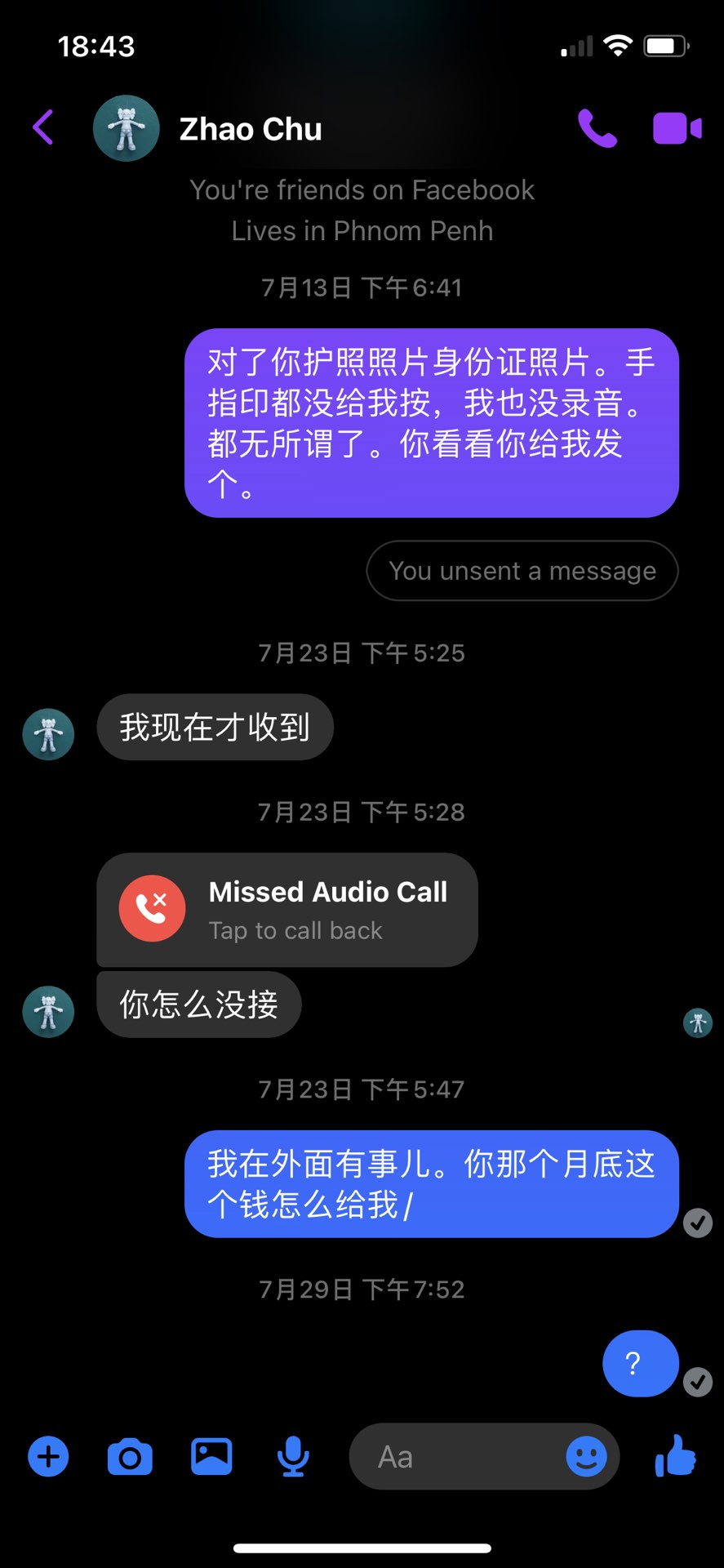Open more options plus icon
Screen dimensions: 724x1568
click(48, 1456)
